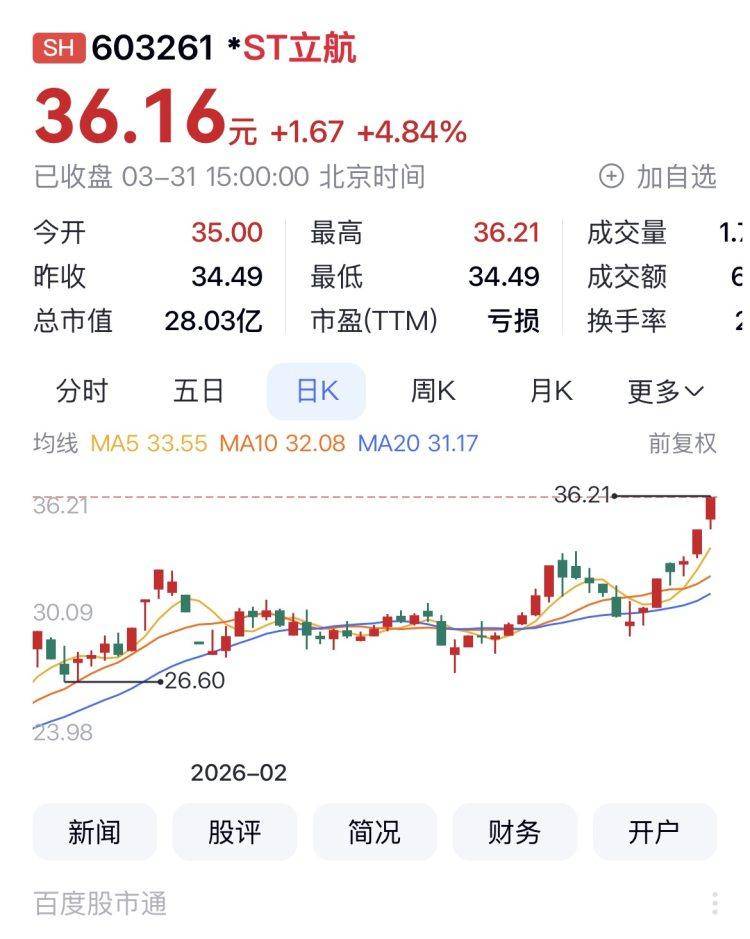Open the 财务 financials
Screen dimensions: 750x939
(x=515, y=832)
